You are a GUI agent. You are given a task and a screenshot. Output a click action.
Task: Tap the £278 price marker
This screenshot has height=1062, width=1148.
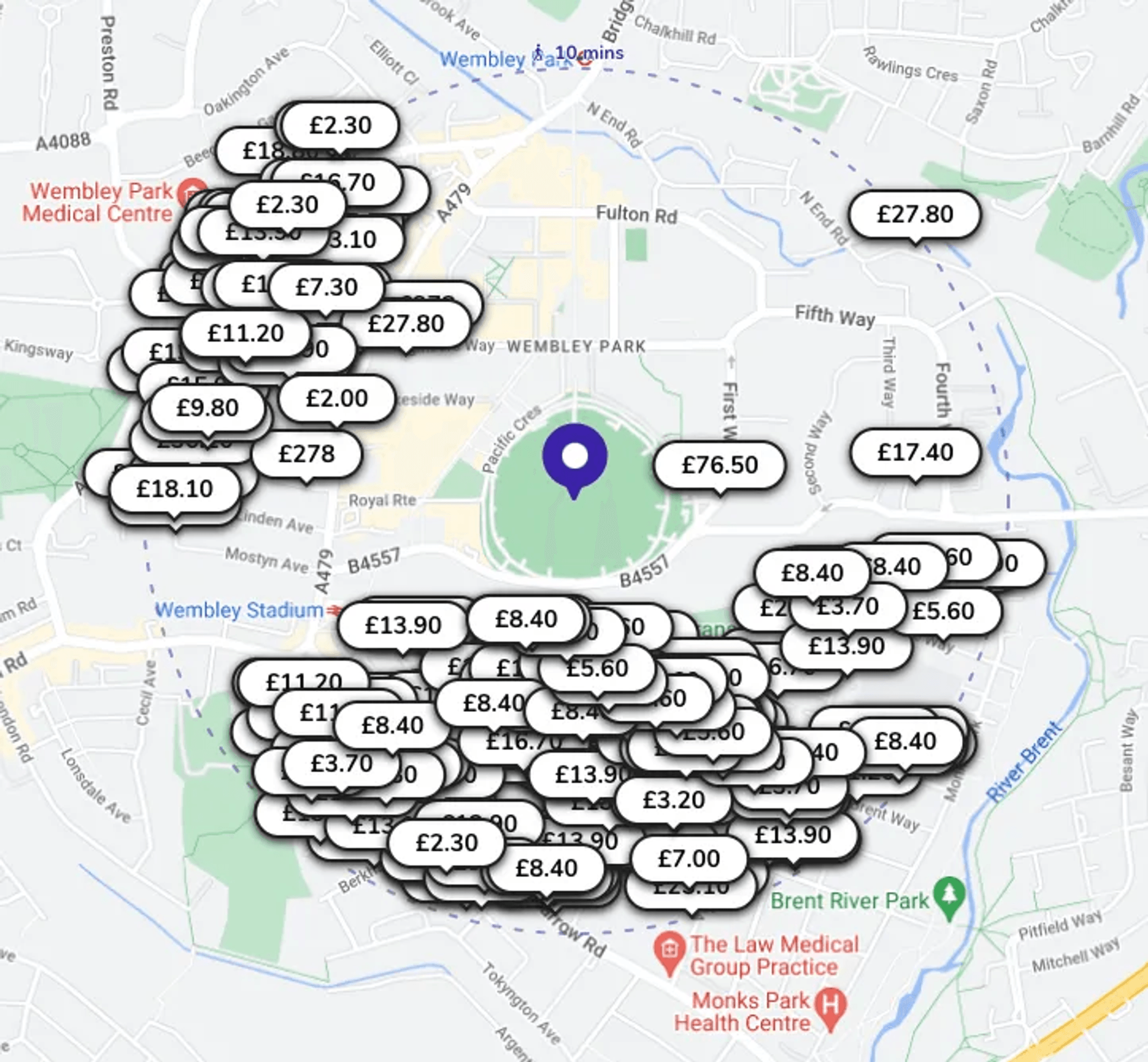[x=307, y=454]
